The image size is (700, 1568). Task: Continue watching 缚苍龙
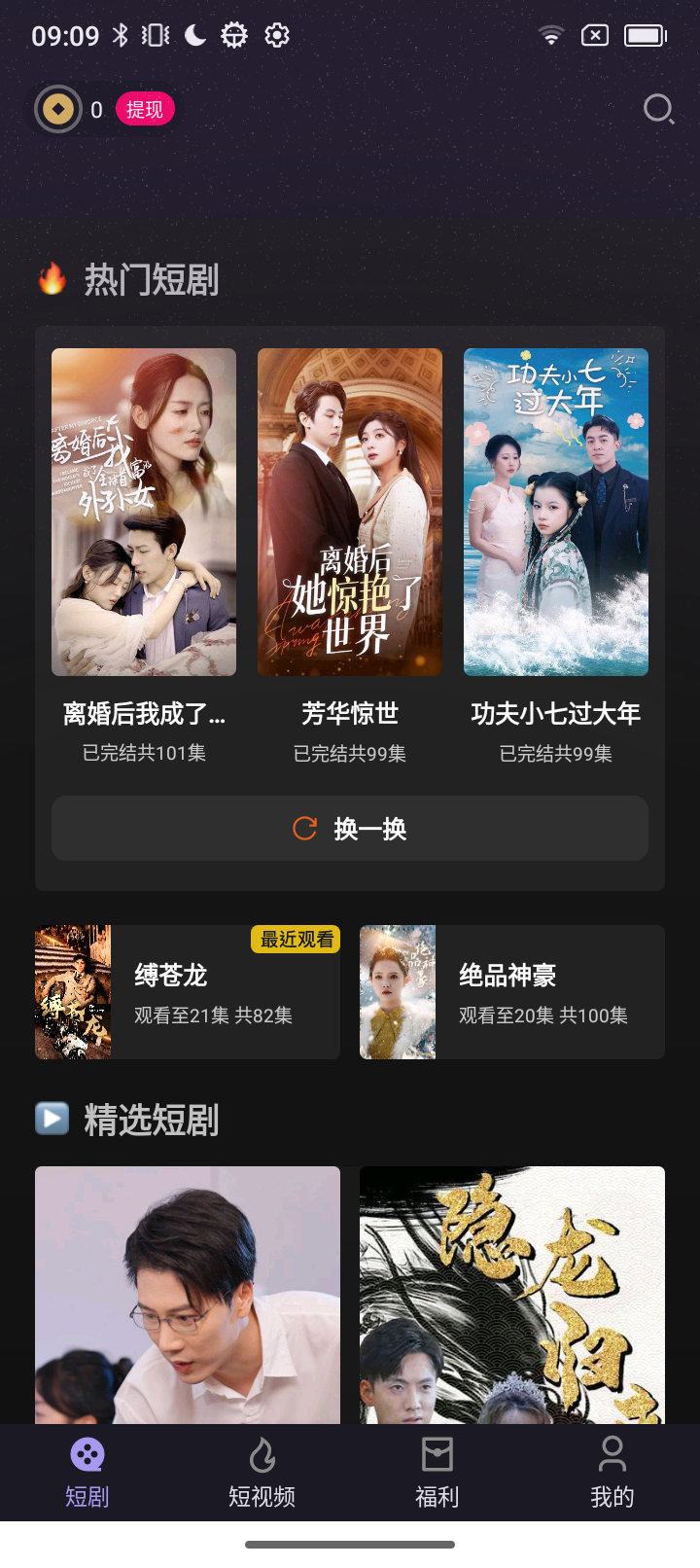click(x=188, y=992)
